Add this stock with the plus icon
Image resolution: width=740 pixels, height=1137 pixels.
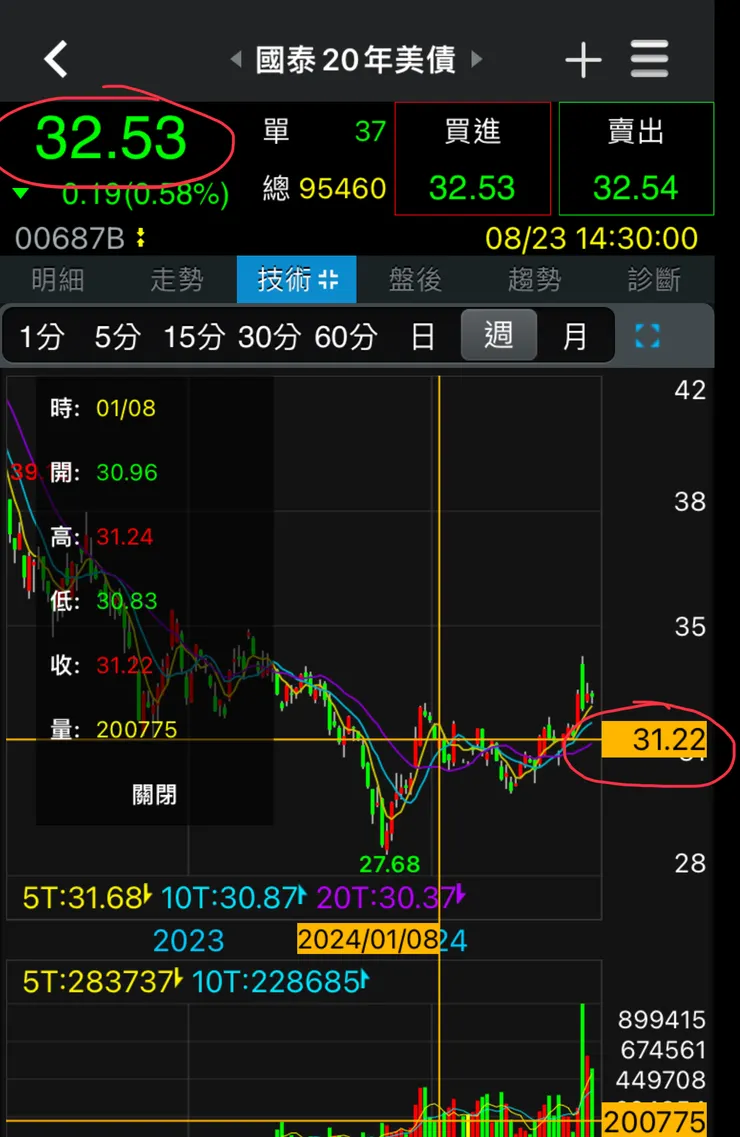583,60
